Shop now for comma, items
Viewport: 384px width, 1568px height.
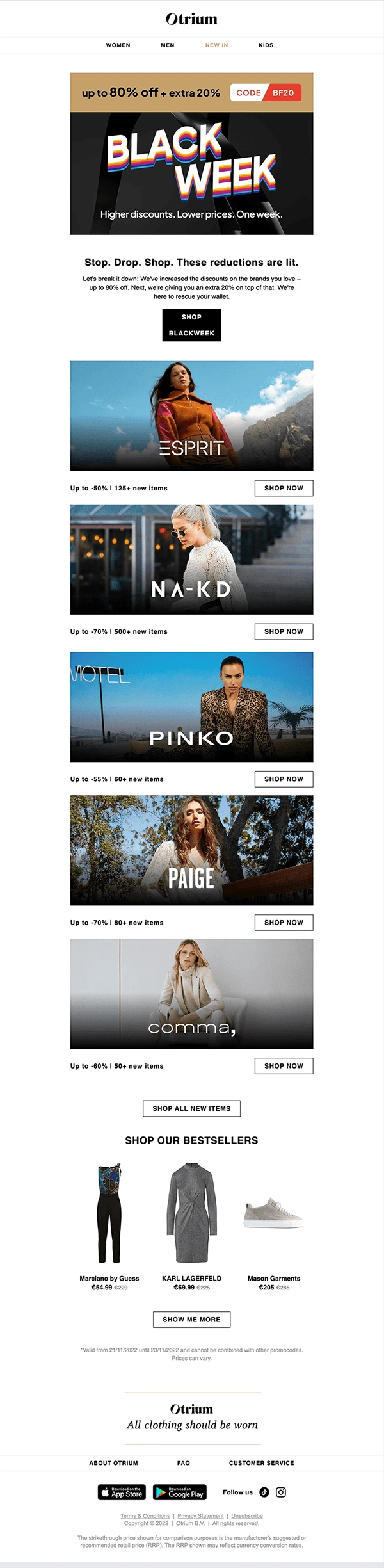(x=284, y=1066)
